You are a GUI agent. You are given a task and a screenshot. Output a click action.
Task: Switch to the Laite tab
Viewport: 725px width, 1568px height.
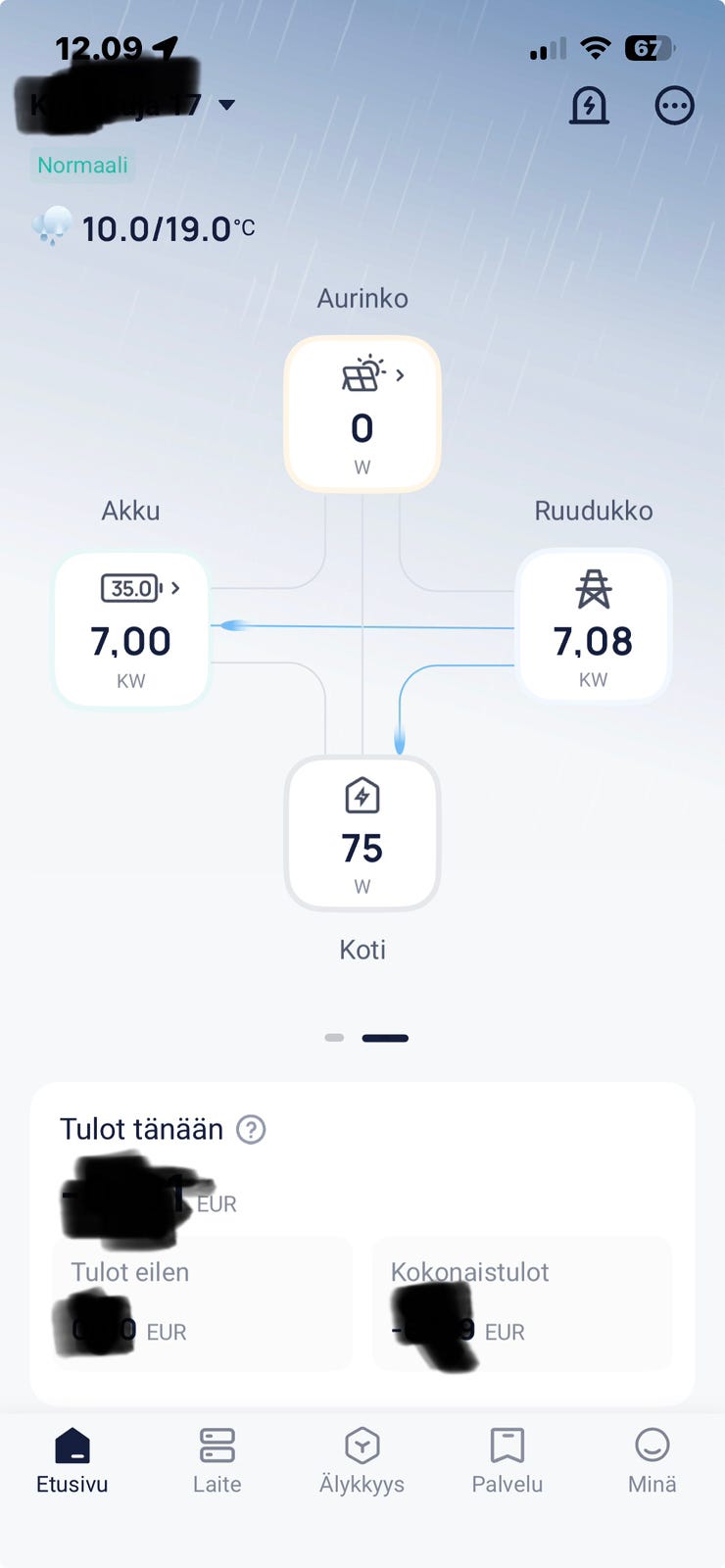coord(217,1460)
